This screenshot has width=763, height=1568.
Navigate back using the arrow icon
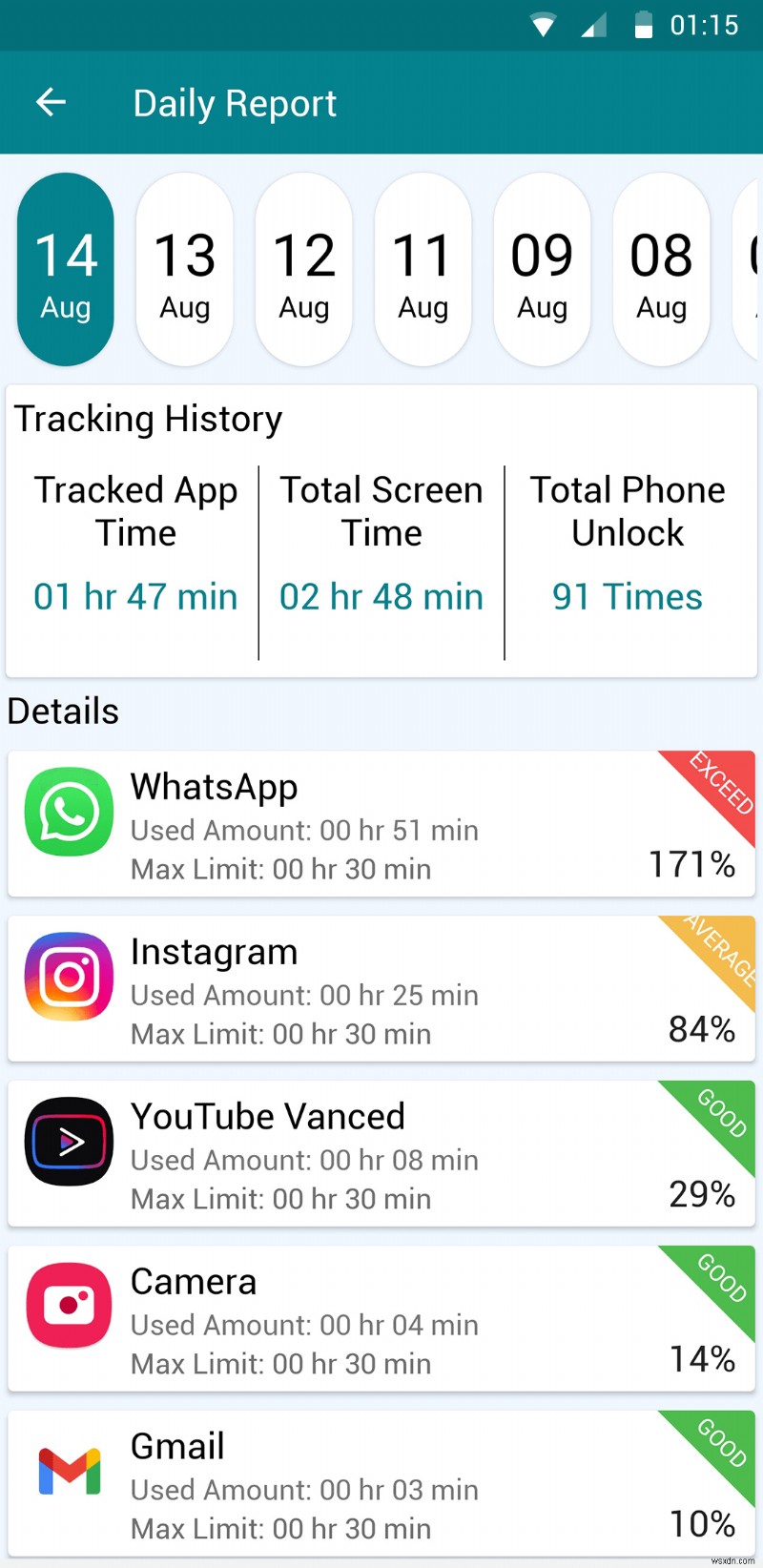(51, 102)
